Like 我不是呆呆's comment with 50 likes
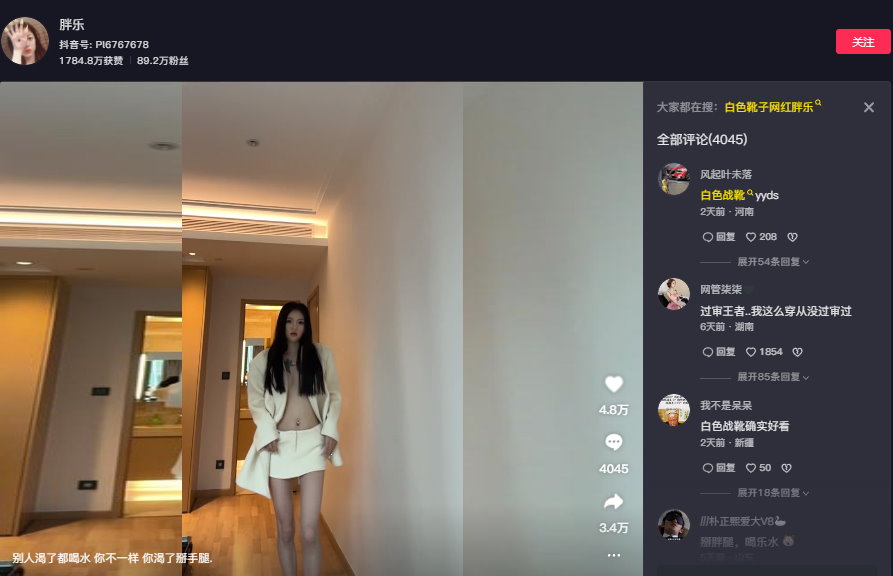 [758, 468]
